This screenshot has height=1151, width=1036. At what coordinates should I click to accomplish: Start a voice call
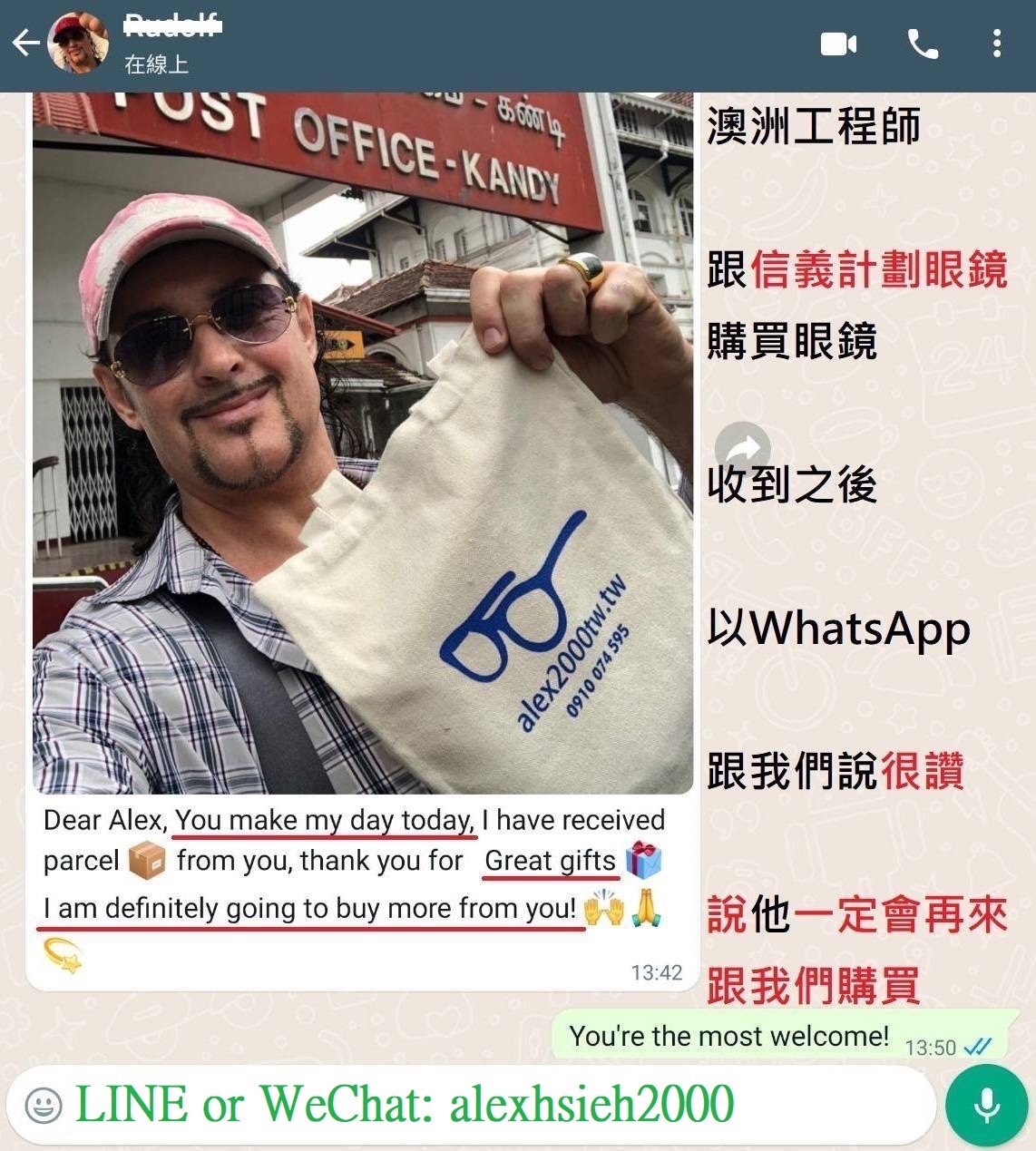tap(923, 44)
